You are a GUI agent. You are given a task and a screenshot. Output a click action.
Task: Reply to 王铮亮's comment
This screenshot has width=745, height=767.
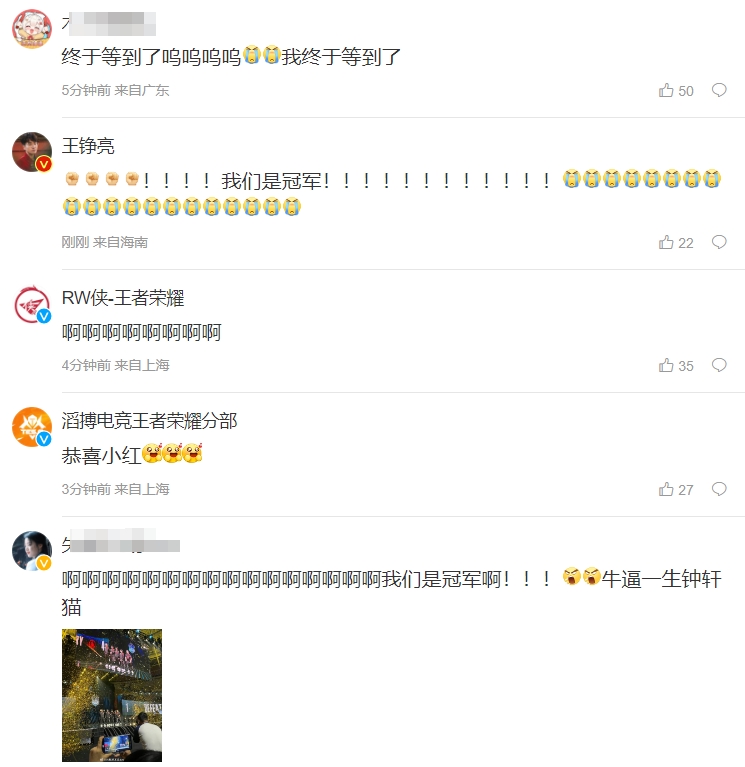718,242
